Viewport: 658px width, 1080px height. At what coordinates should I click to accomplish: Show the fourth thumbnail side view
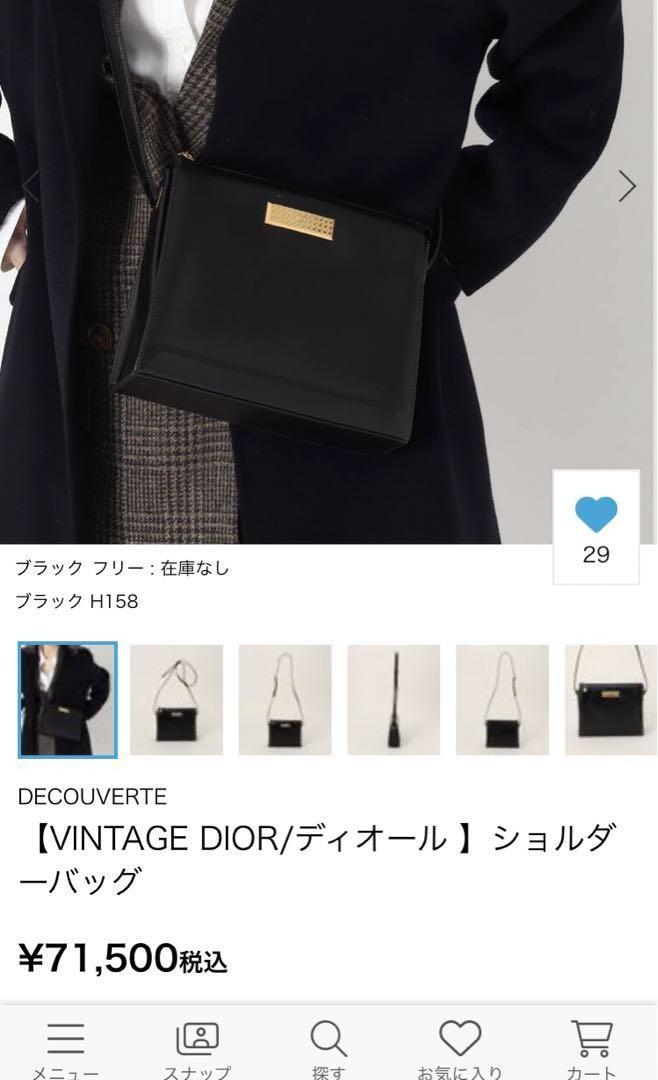coord(394,699)
